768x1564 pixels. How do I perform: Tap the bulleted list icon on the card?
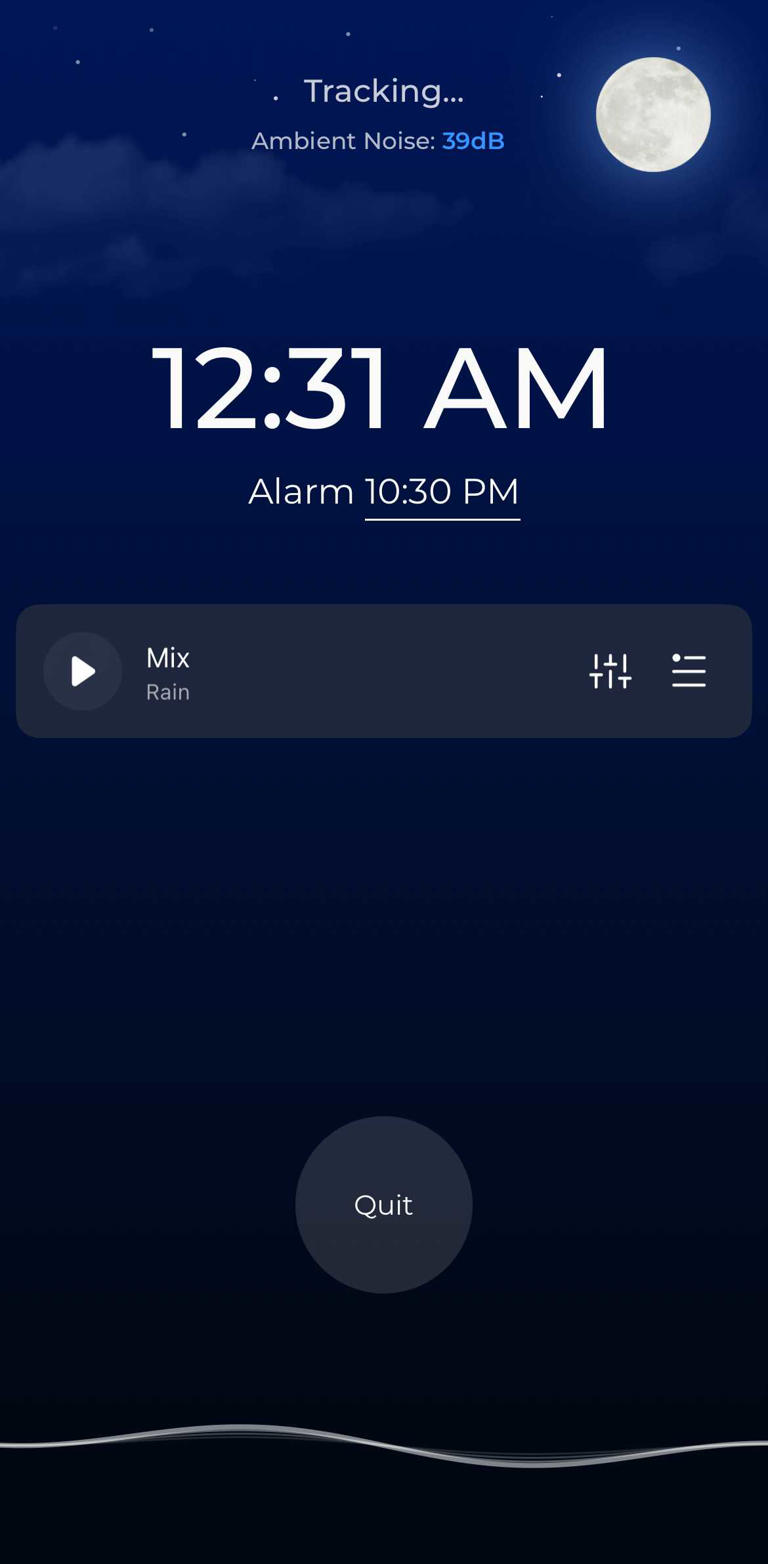click(689, 671)
